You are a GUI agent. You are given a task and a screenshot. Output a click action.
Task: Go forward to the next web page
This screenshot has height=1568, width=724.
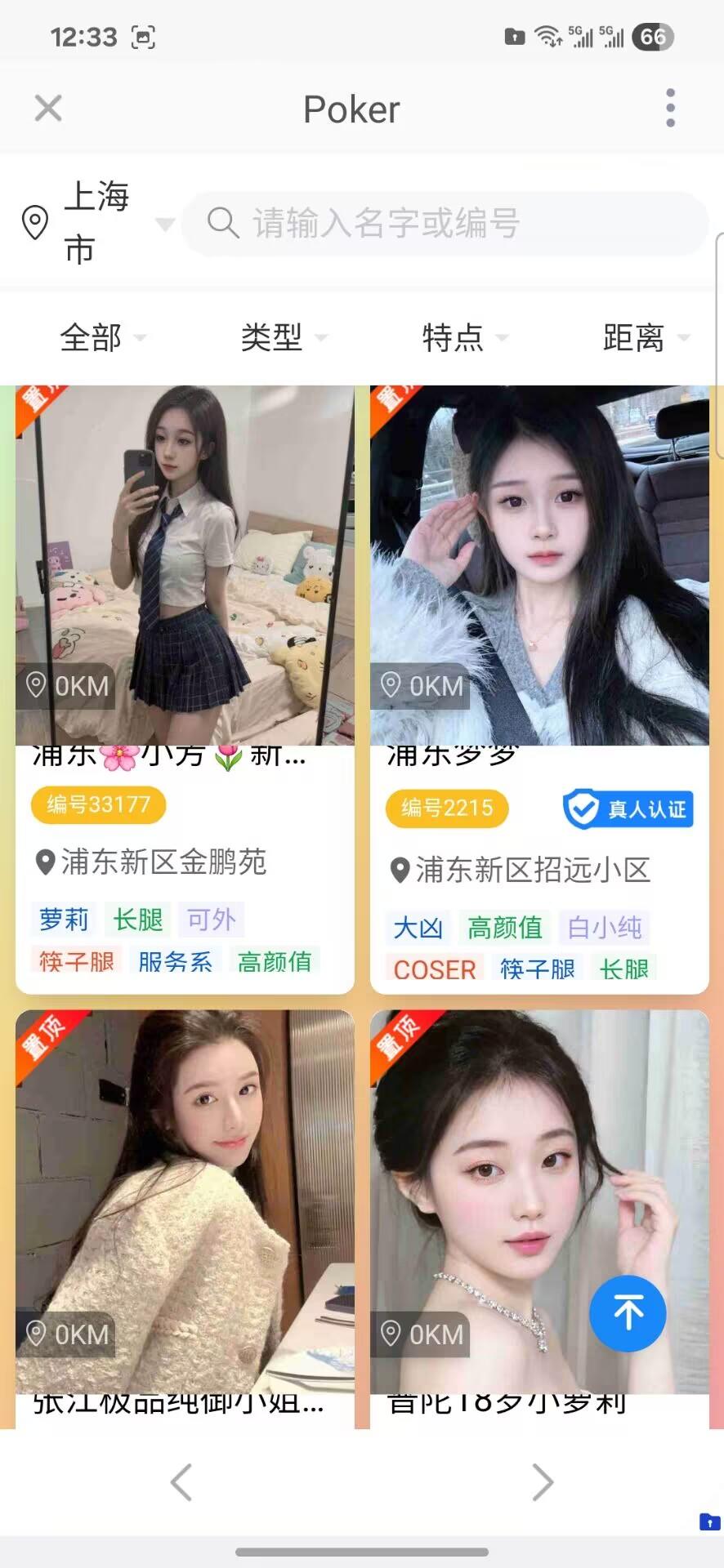(543, 1481)
